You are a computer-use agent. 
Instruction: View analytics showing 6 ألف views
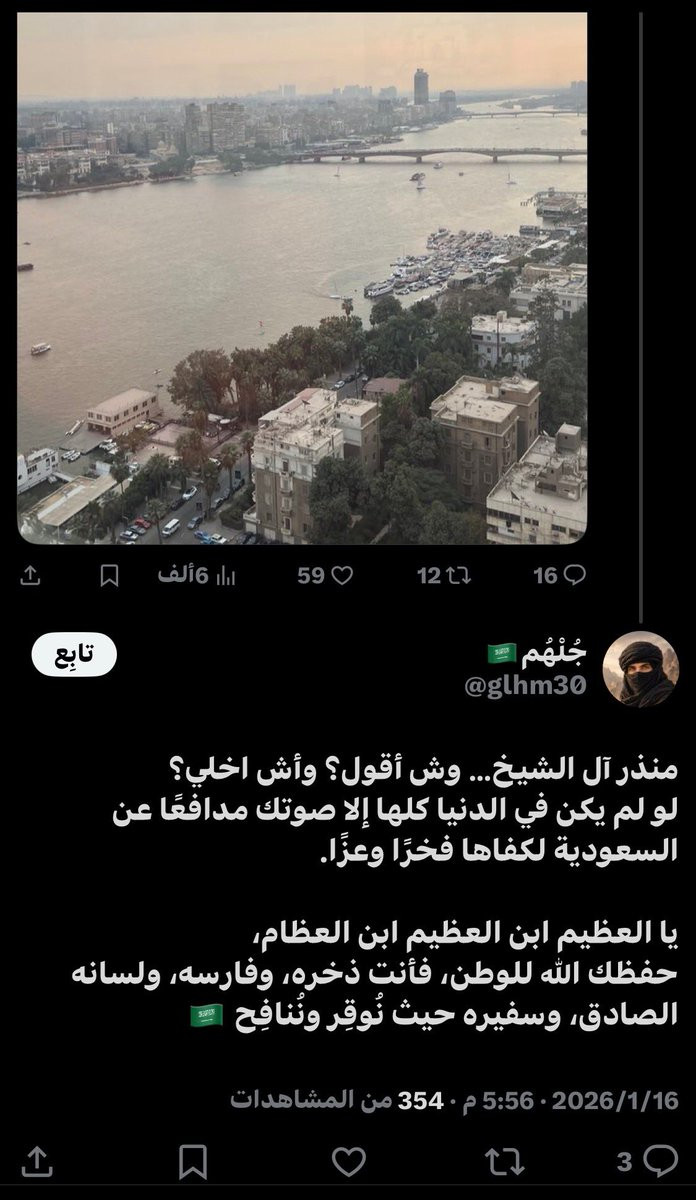[196, 576]
